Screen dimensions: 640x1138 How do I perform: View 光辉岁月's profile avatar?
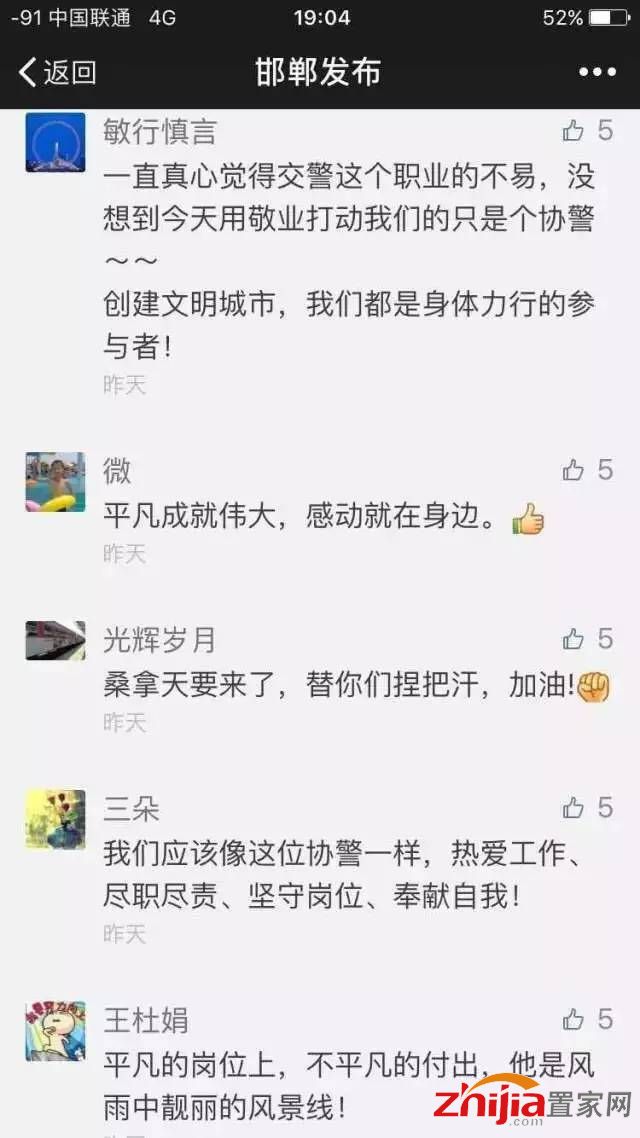(x=55, y=640)
